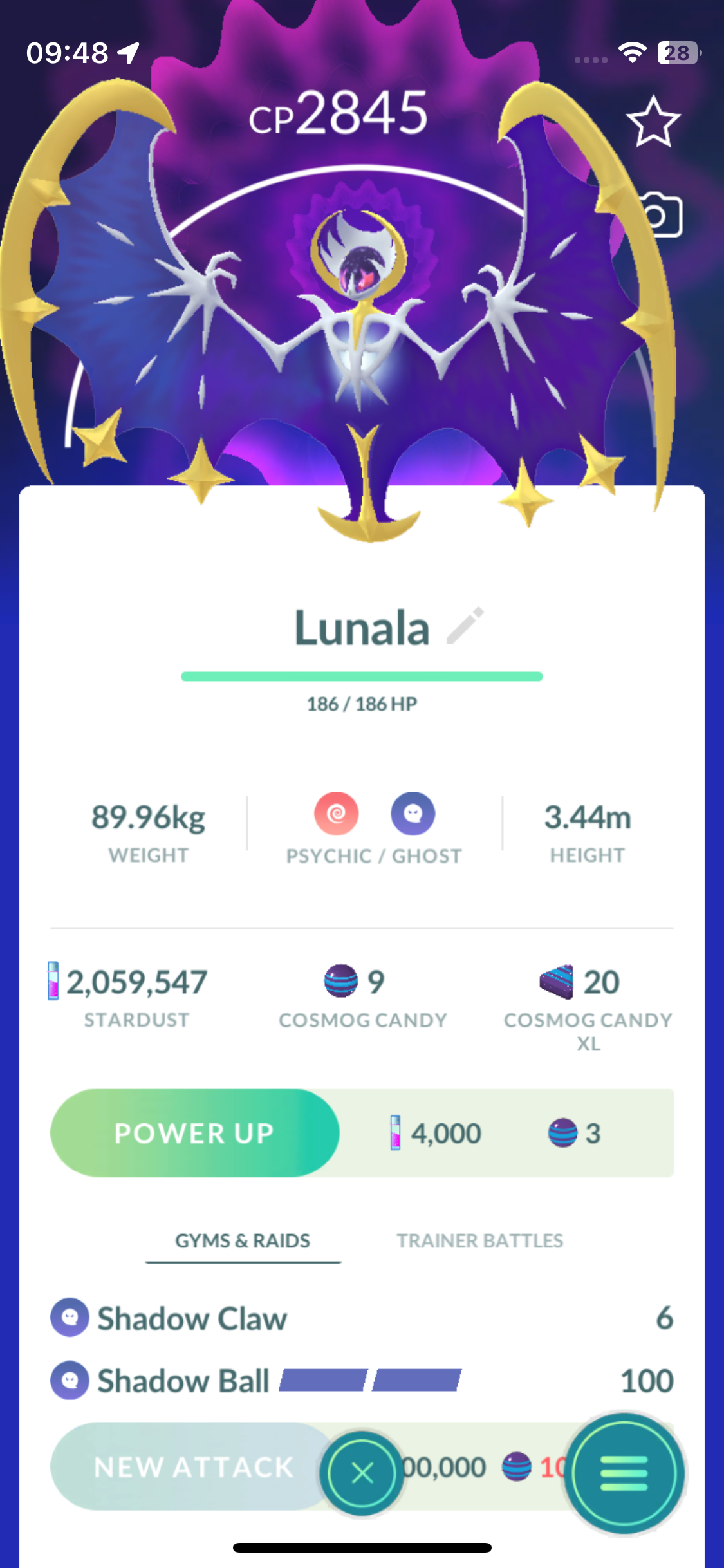The image size is (724, 1568).
Task: Close the Pokémon details screen
Action: pos(362,1473)
